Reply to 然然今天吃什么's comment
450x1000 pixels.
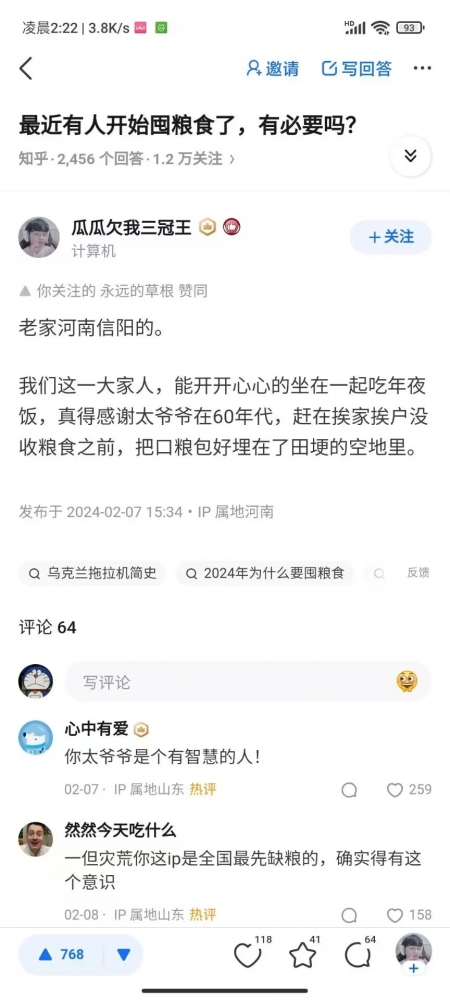tap(349, 916)
